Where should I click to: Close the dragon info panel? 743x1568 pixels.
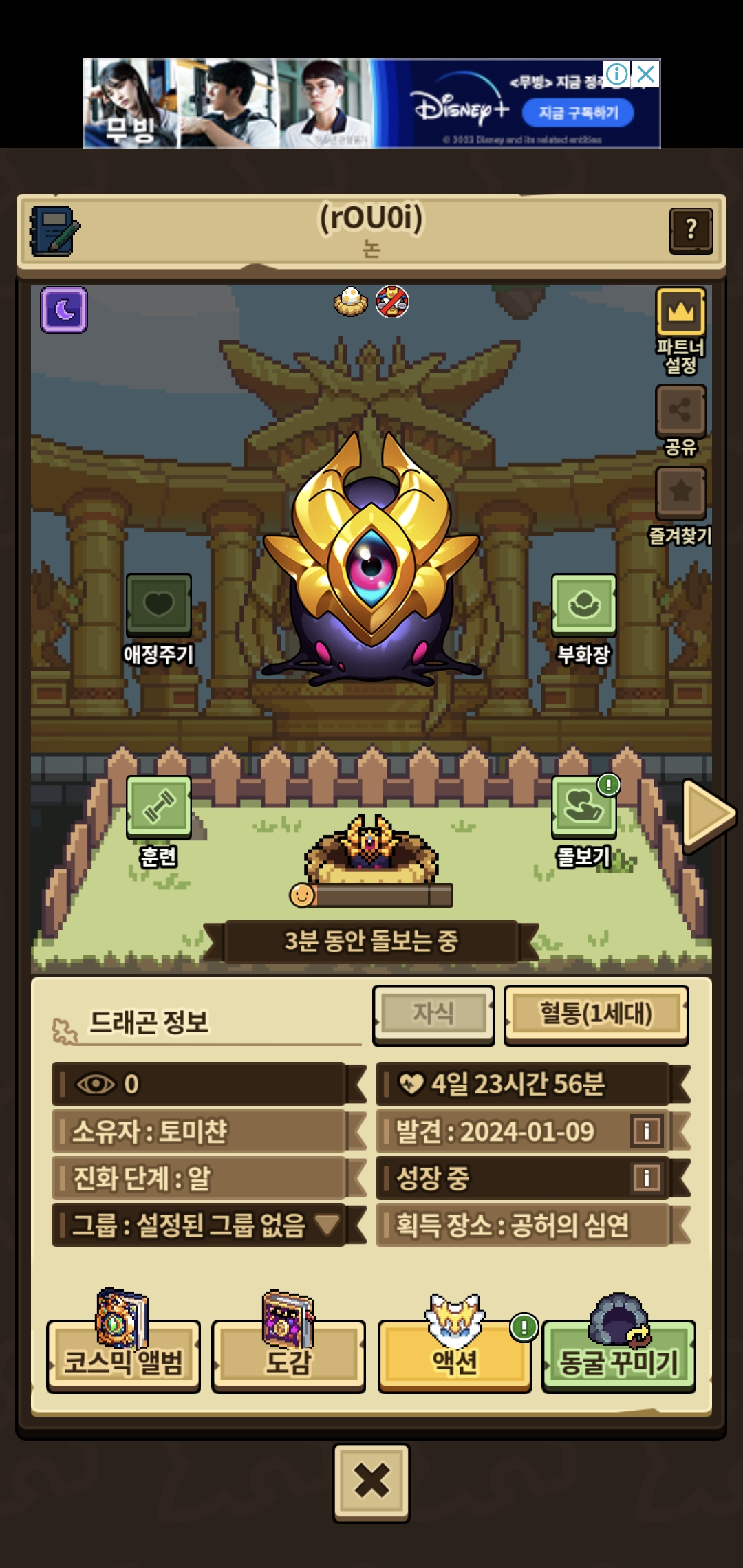[x=371, y=1481]
